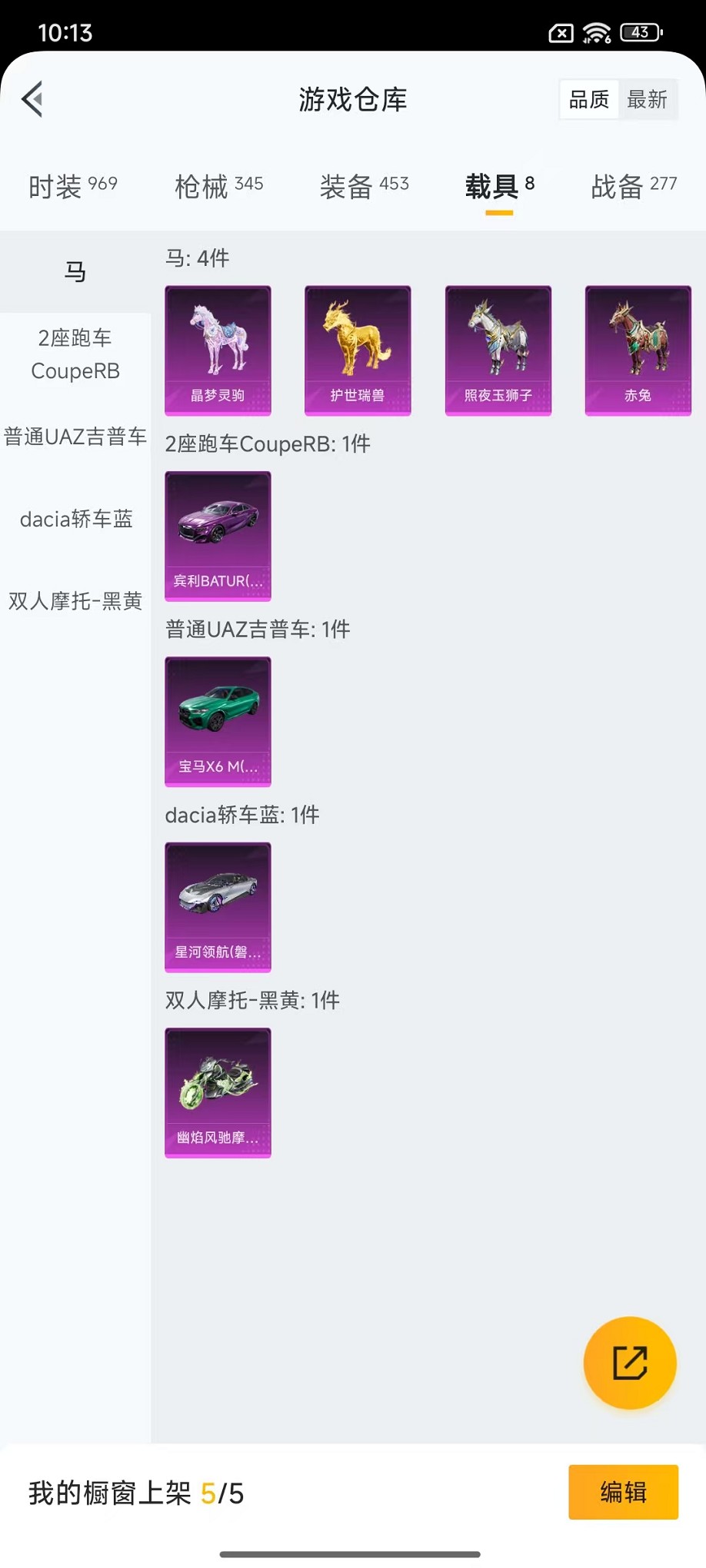Sort warehouse by 品质
This screenshot has width=706, height=1568.
[589, 99]
